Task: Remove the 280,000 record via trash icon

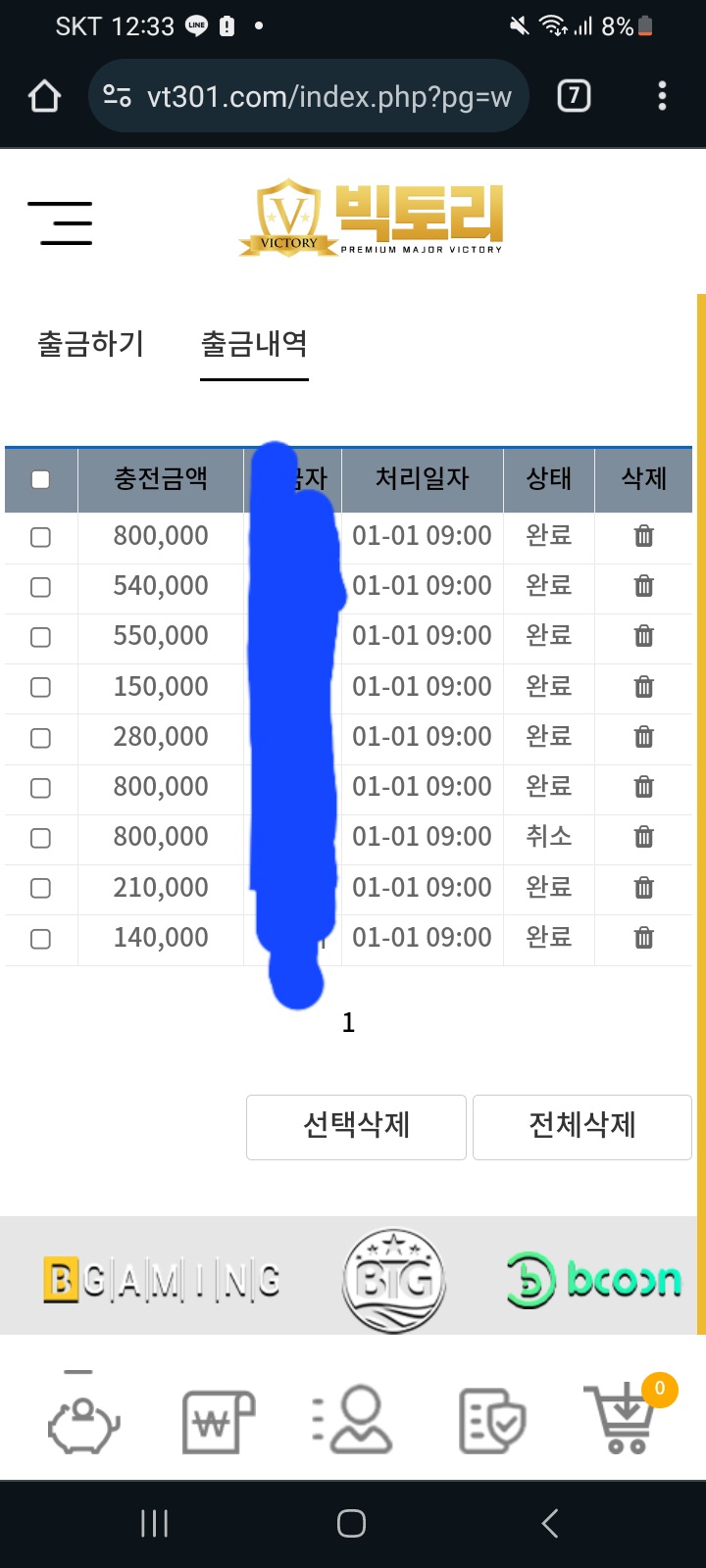Action: (x=643, y=737)
